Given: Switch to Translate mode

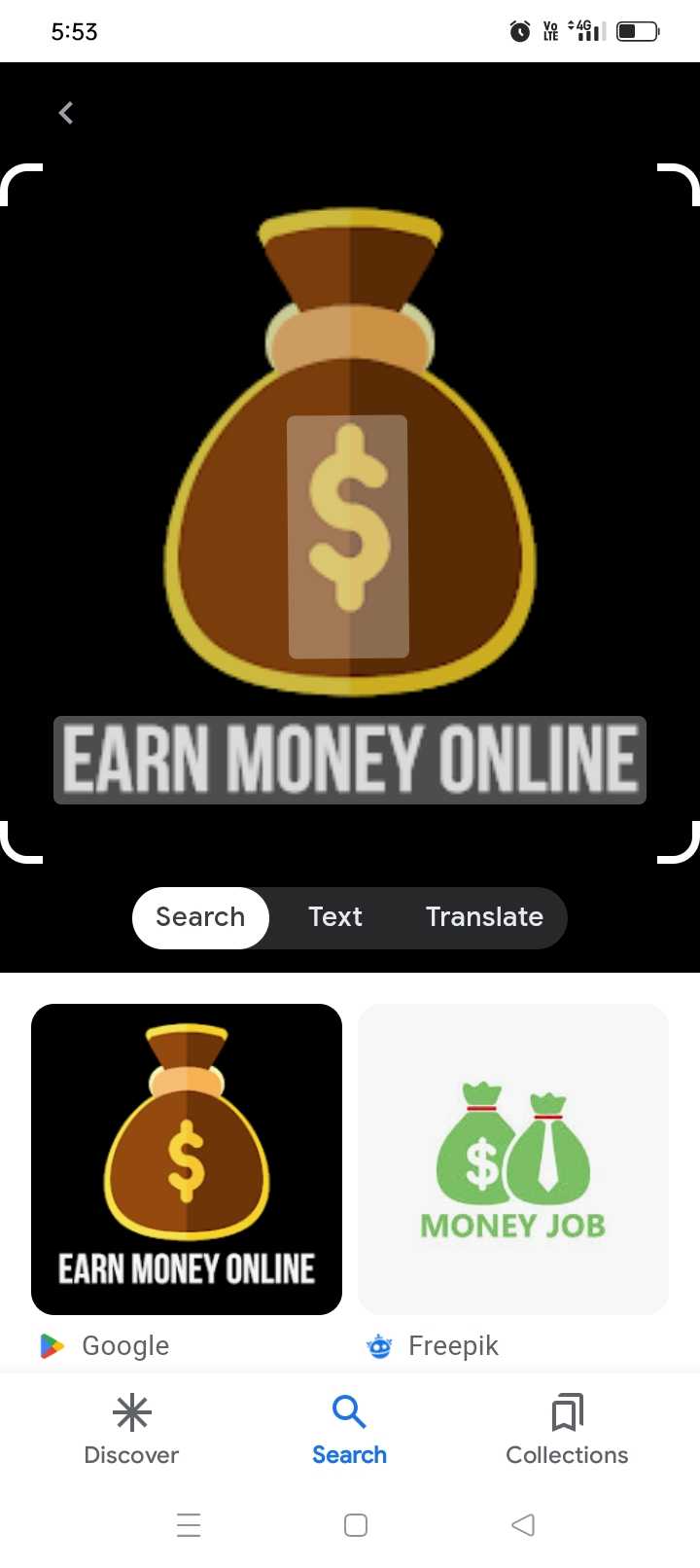Looking at the screenshot, I should pyautogui.click(x=484, y=917).
